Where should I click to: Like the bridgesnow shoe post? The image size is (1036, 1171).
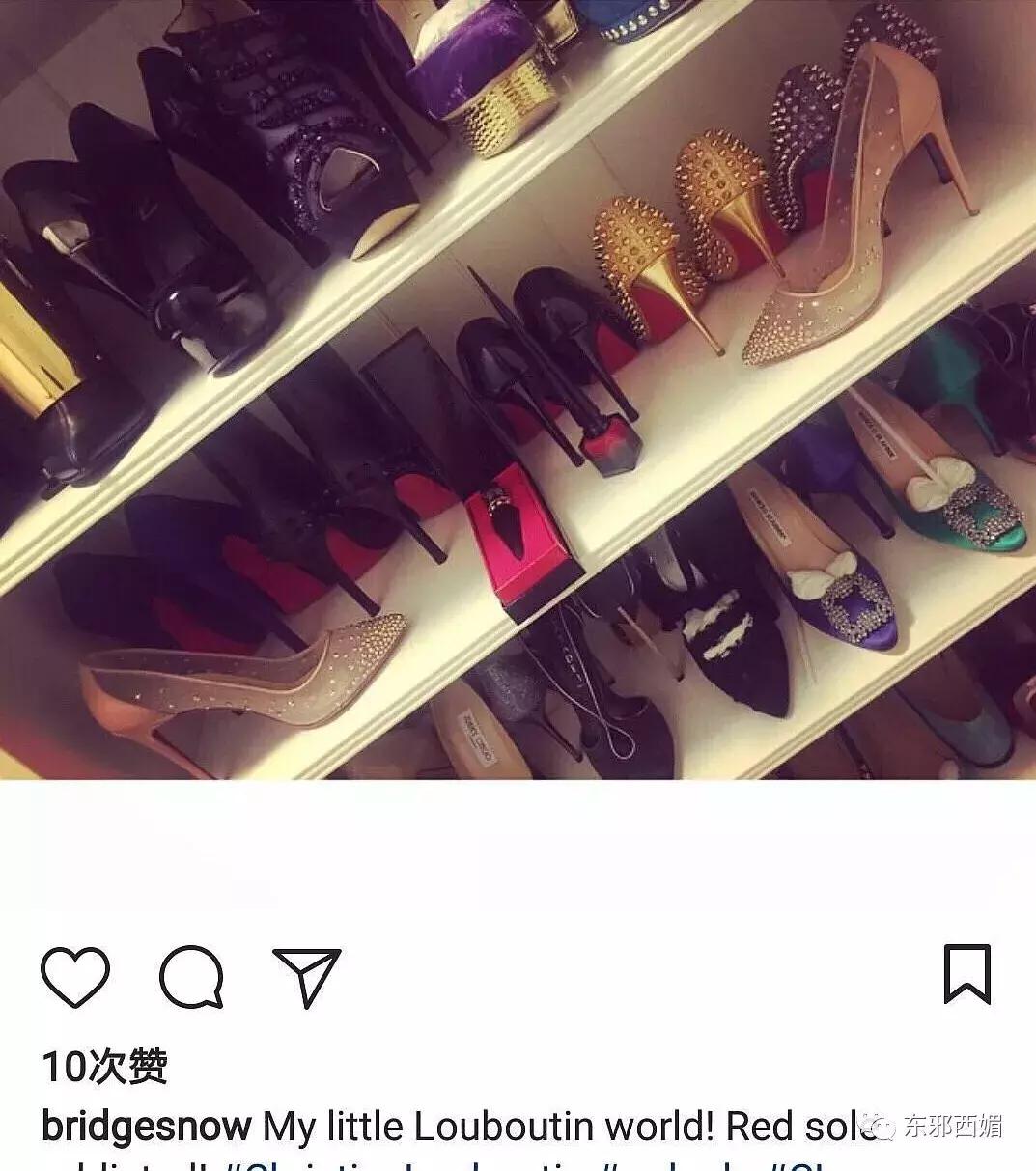(x=75, y=977)
